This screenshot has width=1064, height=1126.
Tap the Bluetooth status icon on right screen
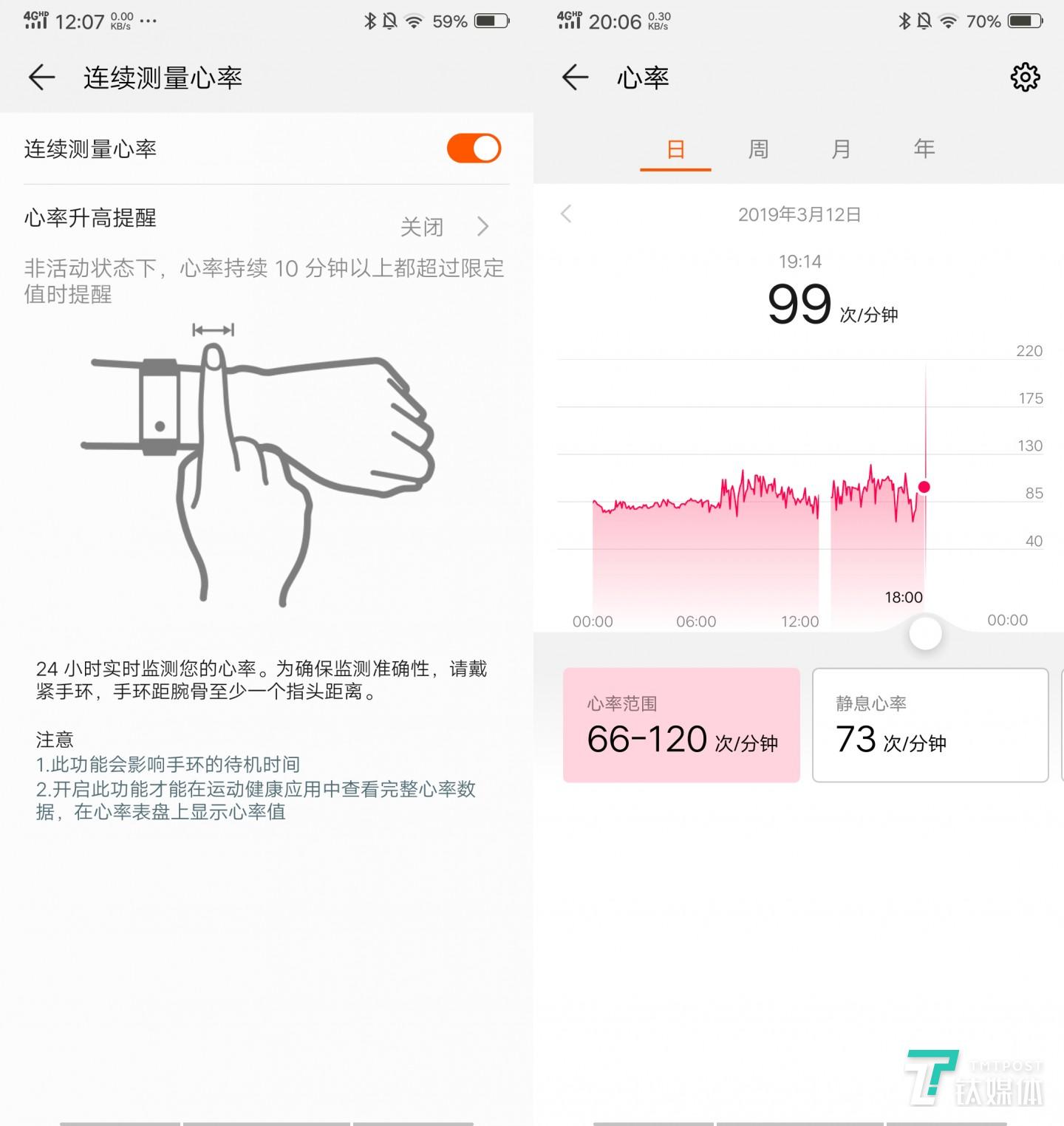[903, 21]
